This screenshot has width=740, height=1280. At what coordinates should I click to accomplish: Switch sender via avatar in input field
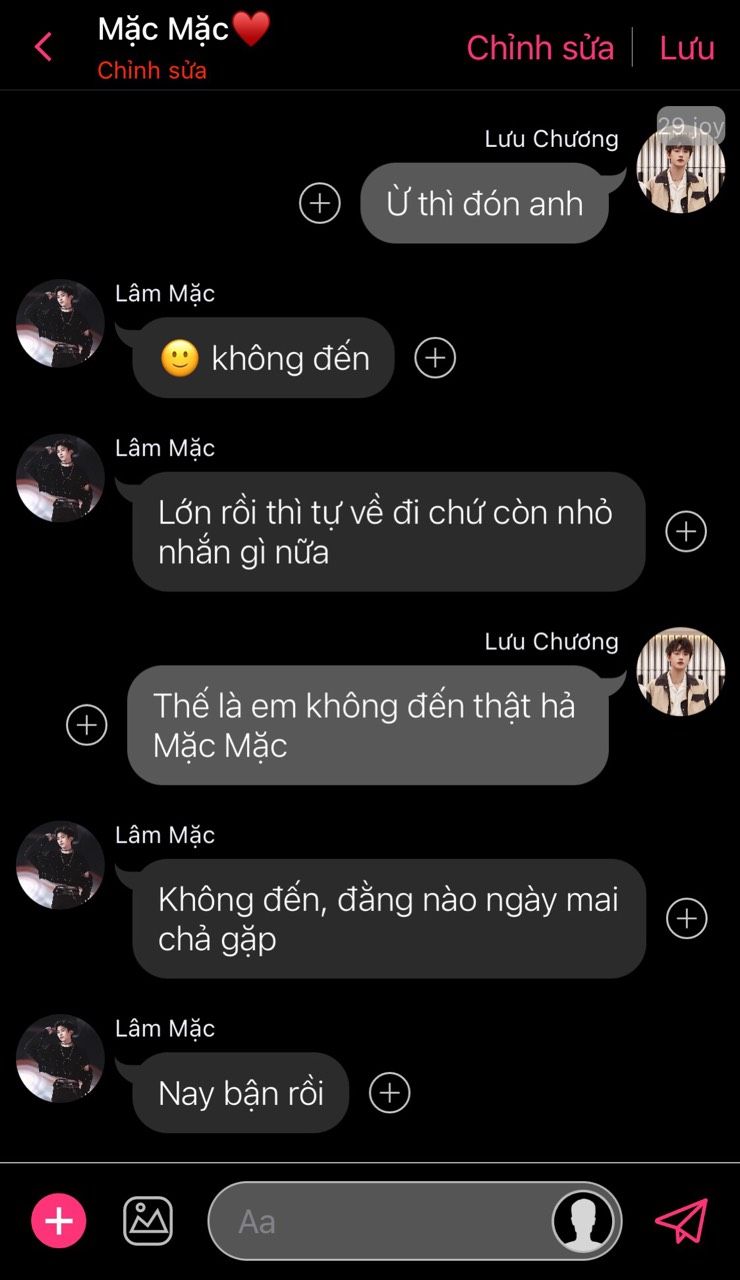pyautogui.click(x=584, y=1221)
